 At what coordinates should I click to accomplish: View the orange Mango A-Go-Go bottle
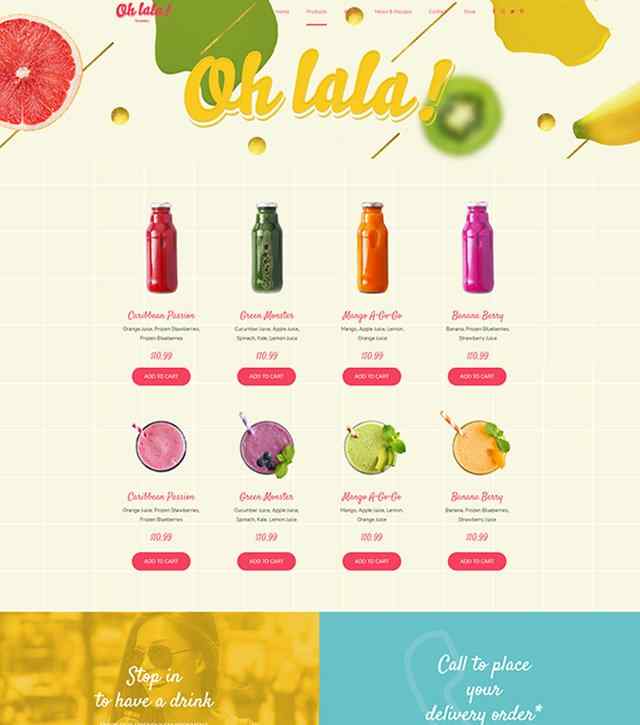(x=372, y=247)
